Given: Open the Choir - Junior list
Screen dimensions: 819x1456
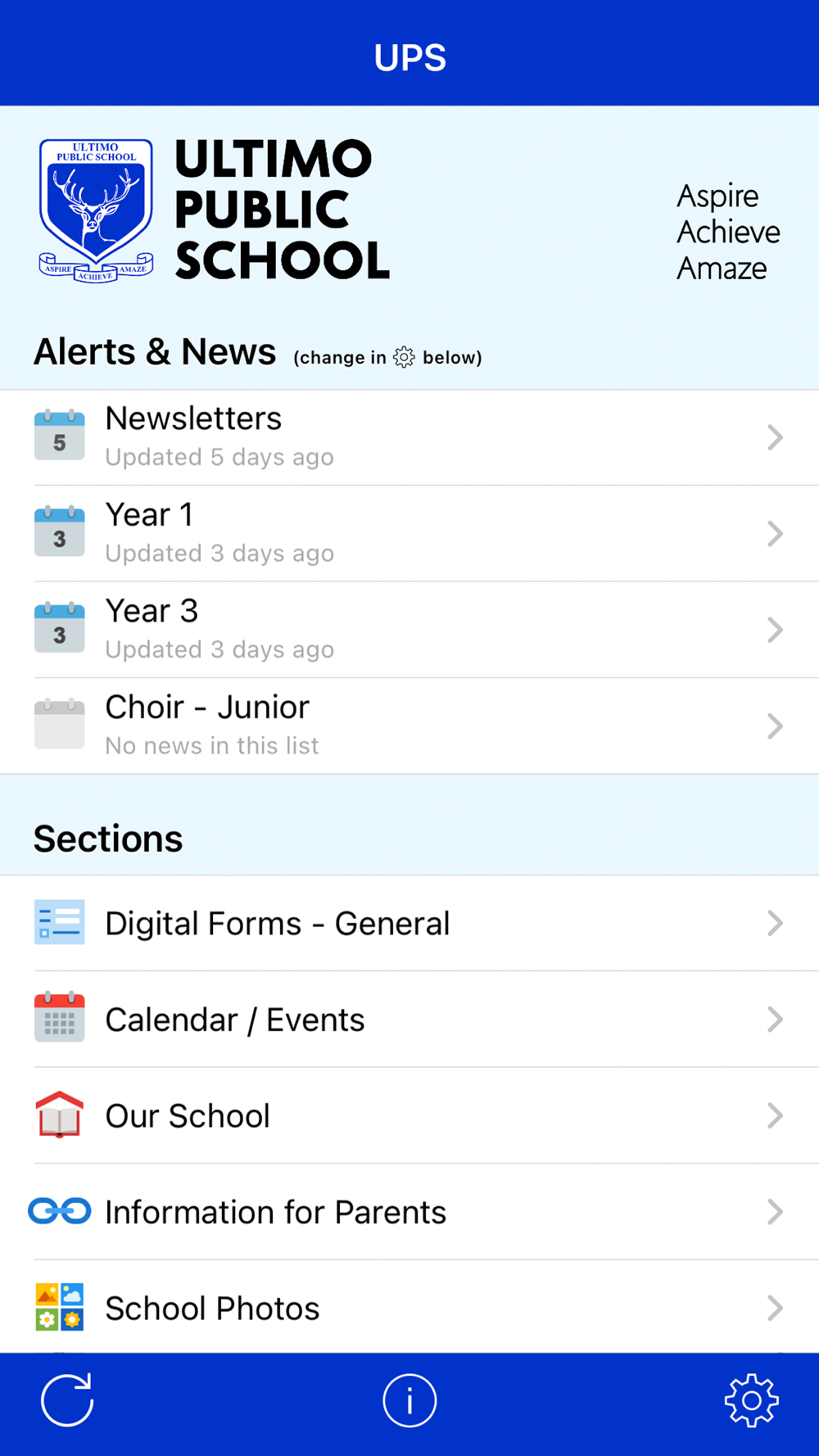Looking at the screenshot, I should pos(409,726).
